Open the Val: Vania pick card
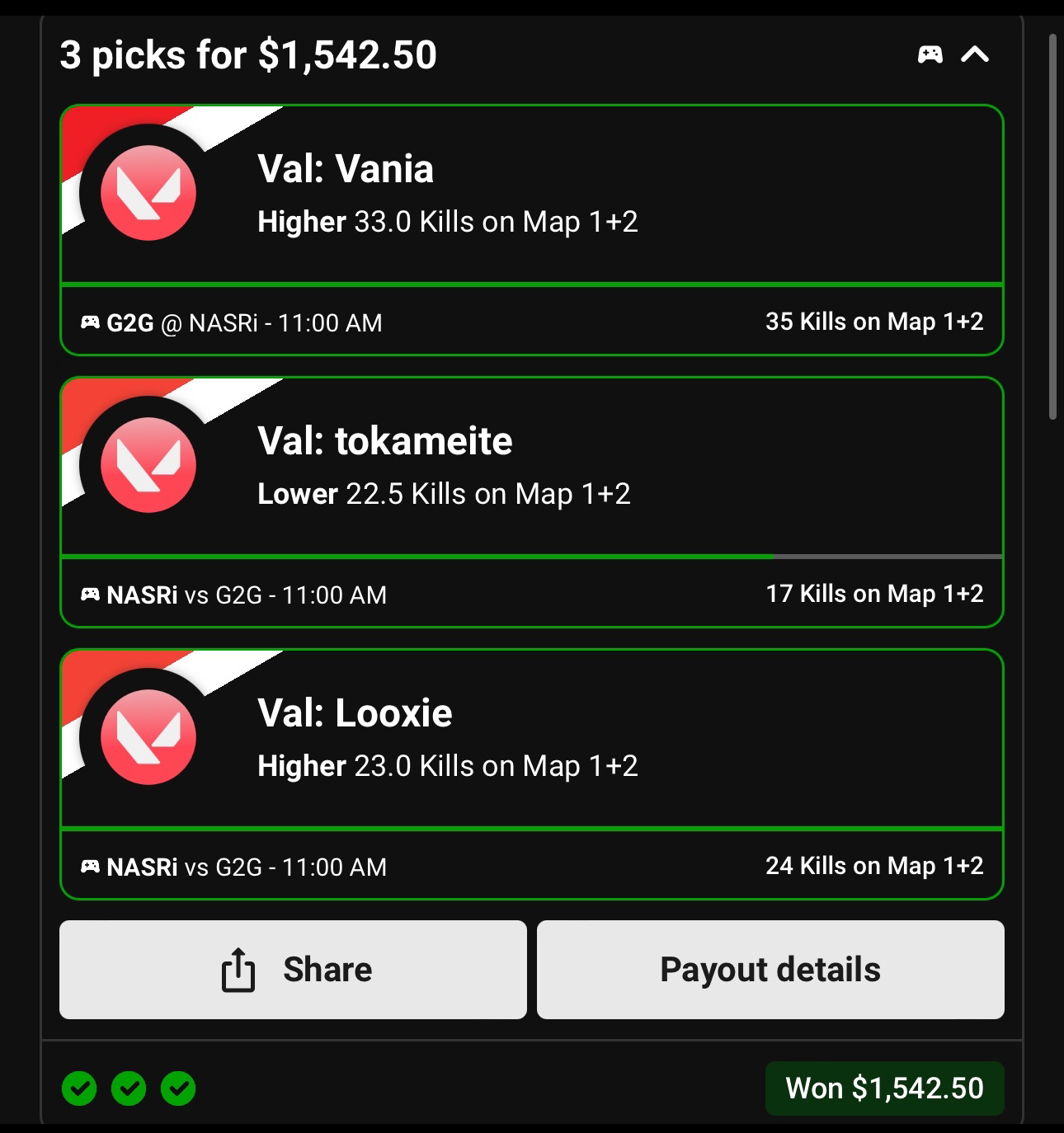This screenshot has height=1133, width=1064. click(x=531, y=196)
